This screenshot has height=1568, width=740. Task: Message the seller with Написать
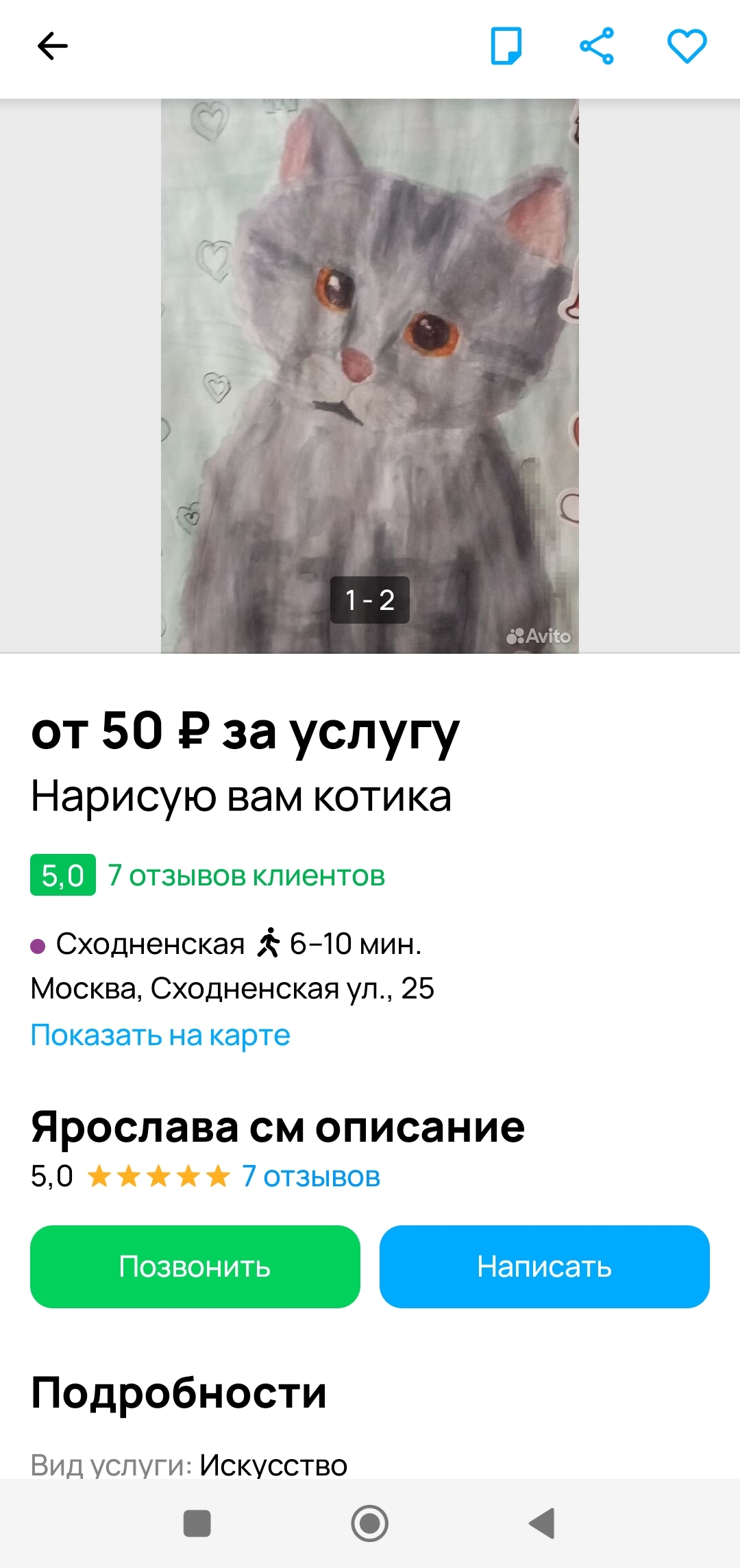(x=544, y=1266)
